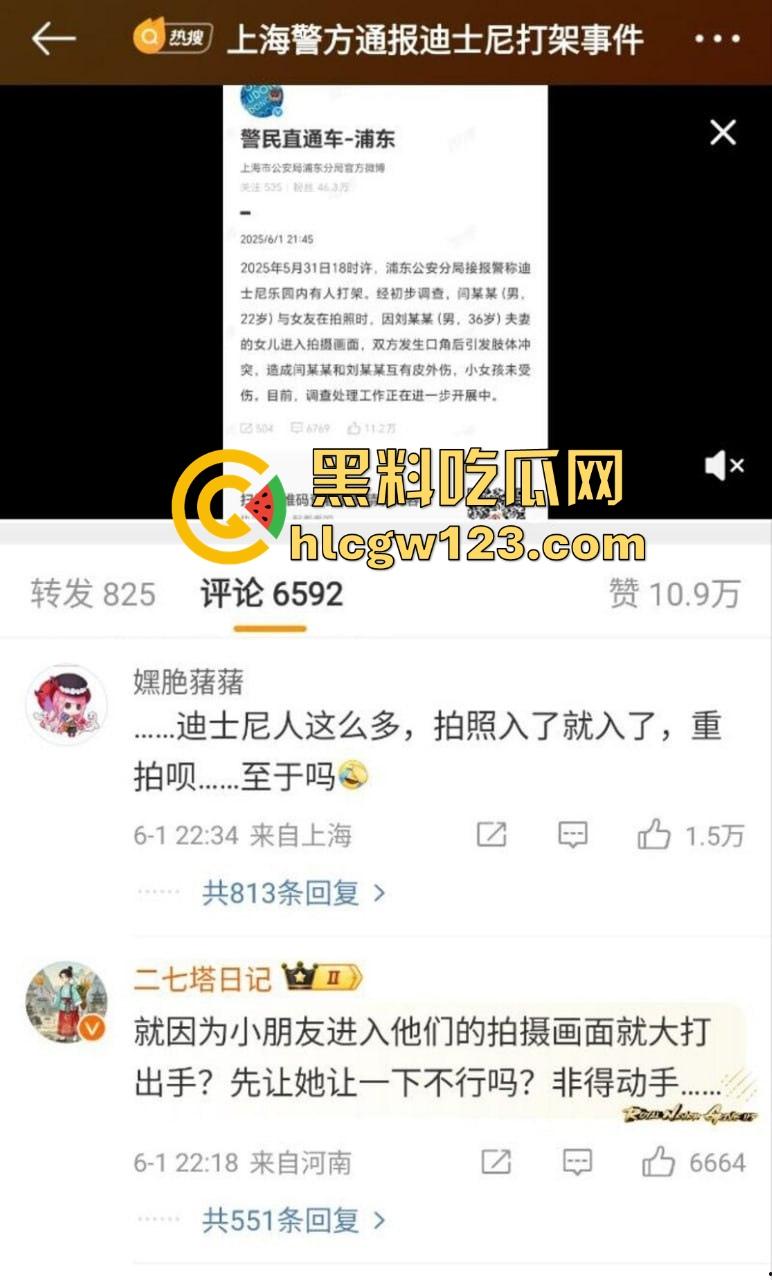Like 嫼脃豬豬's comment with 1.5万 likes
The image size is (772, 1280).
click(x=655, y=835)
